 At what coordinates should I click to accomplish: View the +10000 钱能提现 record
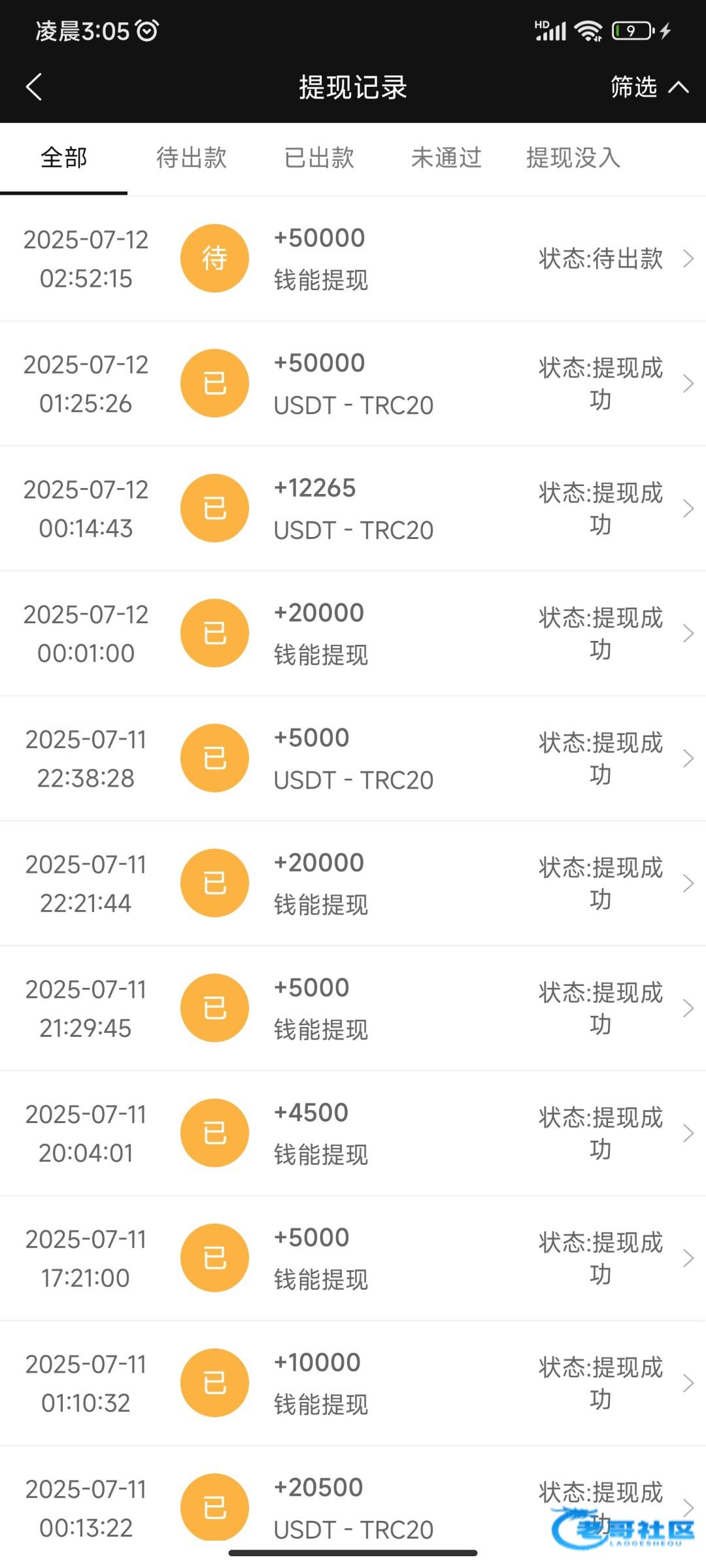point(353,1382)
